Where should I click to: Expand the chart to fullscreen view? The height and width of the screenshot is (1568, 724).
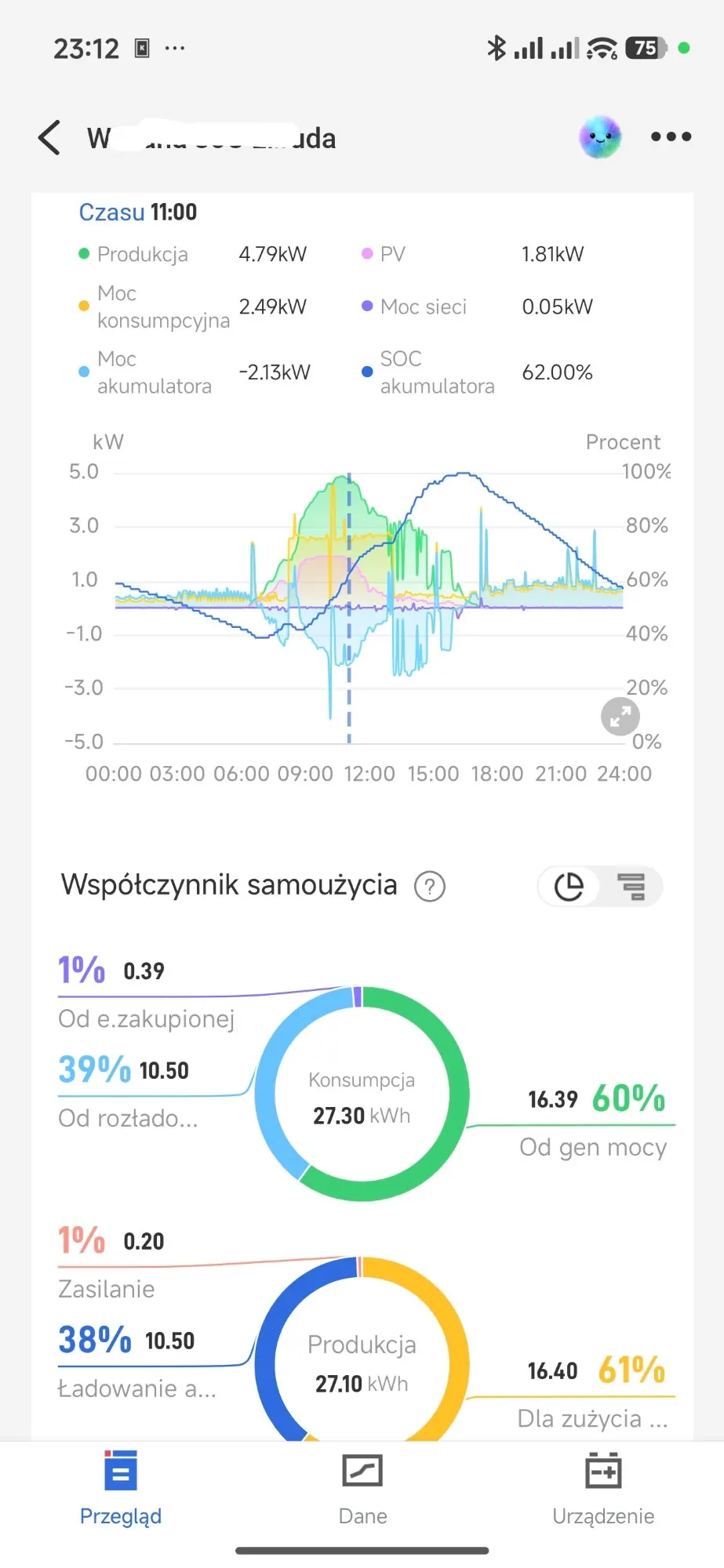[x=619, y=716]
